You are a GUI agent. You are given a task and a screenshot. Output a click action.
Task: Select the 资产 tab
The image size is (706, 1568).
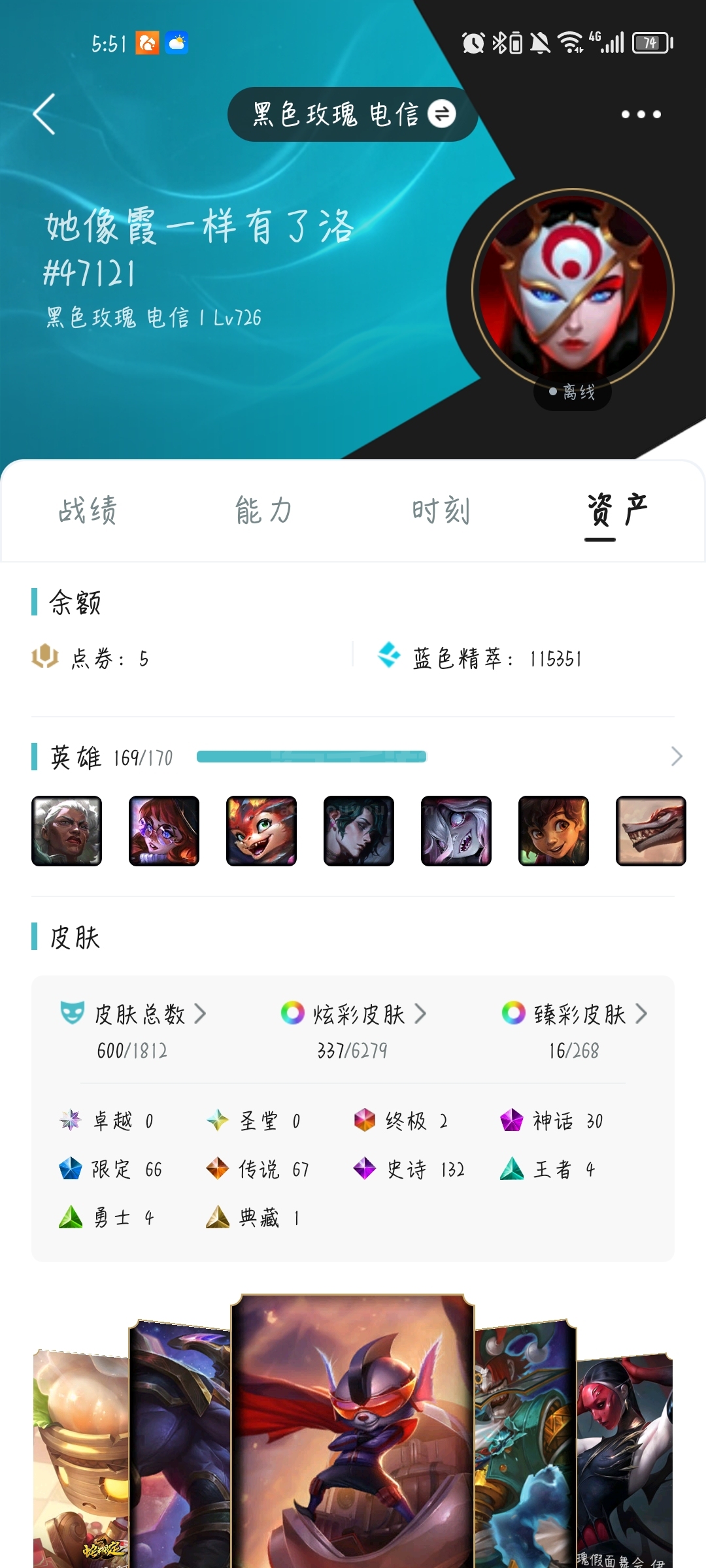pyautogui.click(x=617, y=510)
